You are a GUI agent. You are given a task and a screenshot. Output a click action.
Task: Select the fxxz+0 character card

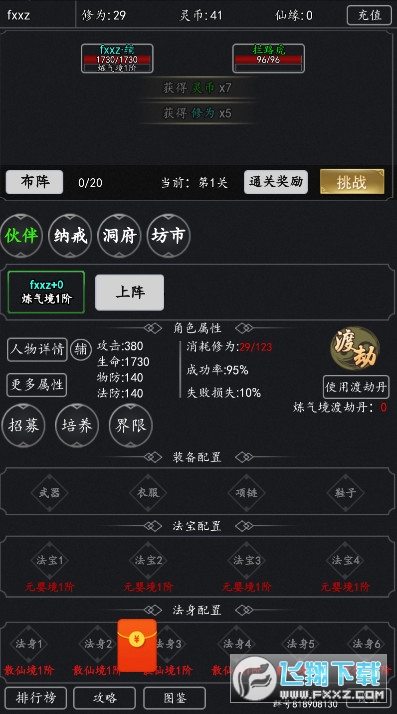click(x=46, y=292)
